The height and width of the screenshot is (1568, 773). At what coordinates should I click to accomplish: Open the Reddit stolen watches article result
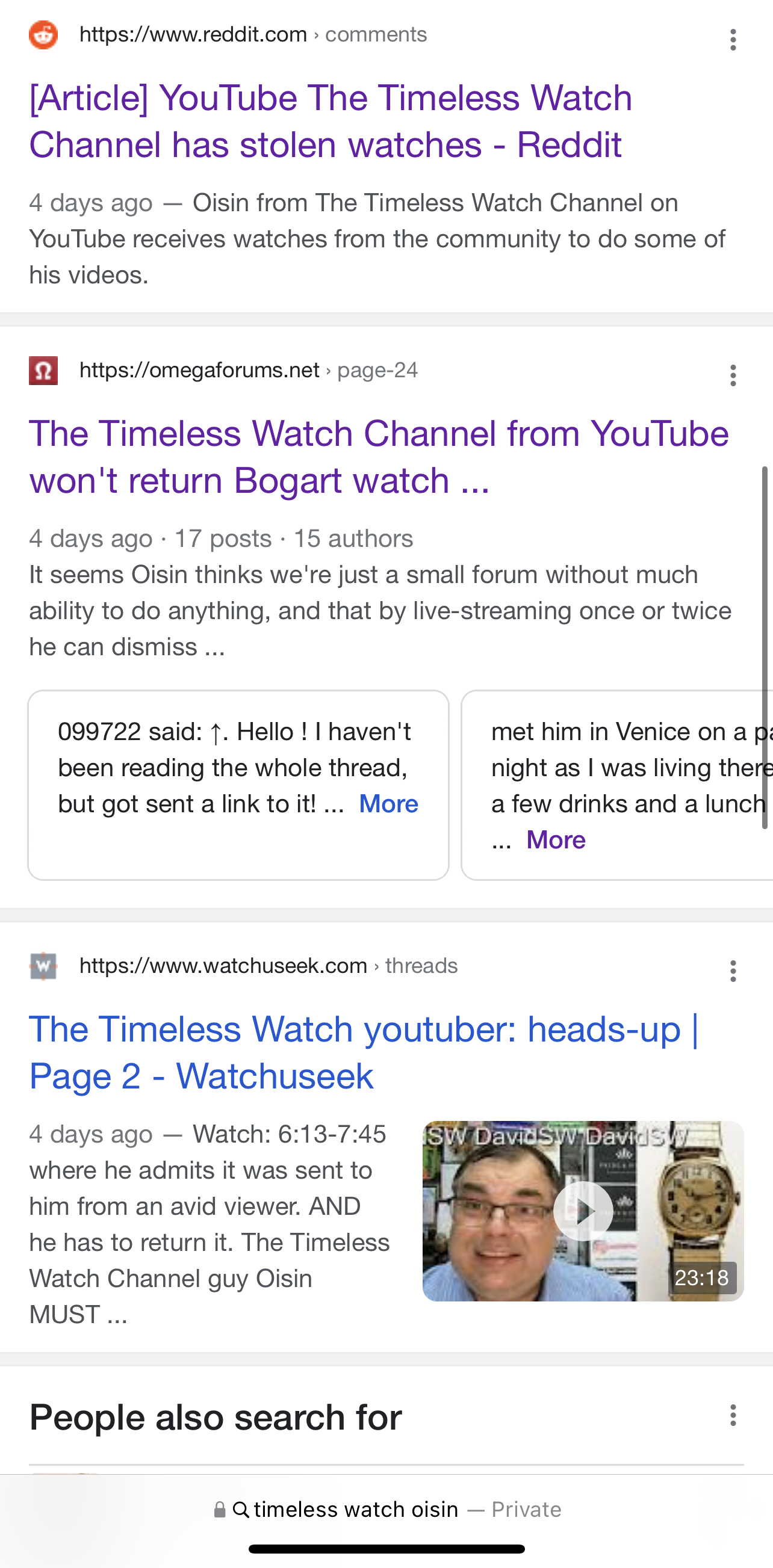[331, 121]
